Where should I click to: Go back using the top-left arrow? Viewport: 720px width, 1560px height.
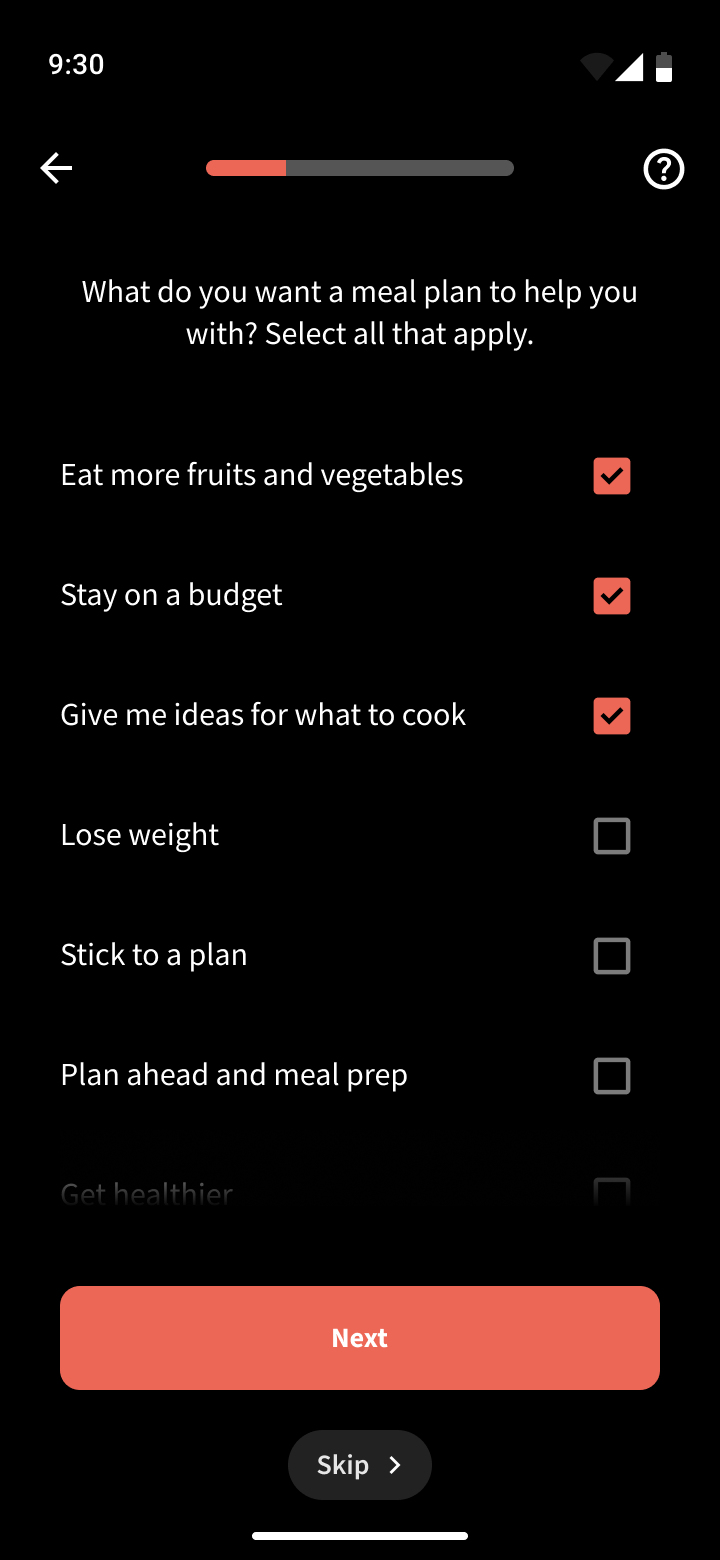tap(56, 168)
